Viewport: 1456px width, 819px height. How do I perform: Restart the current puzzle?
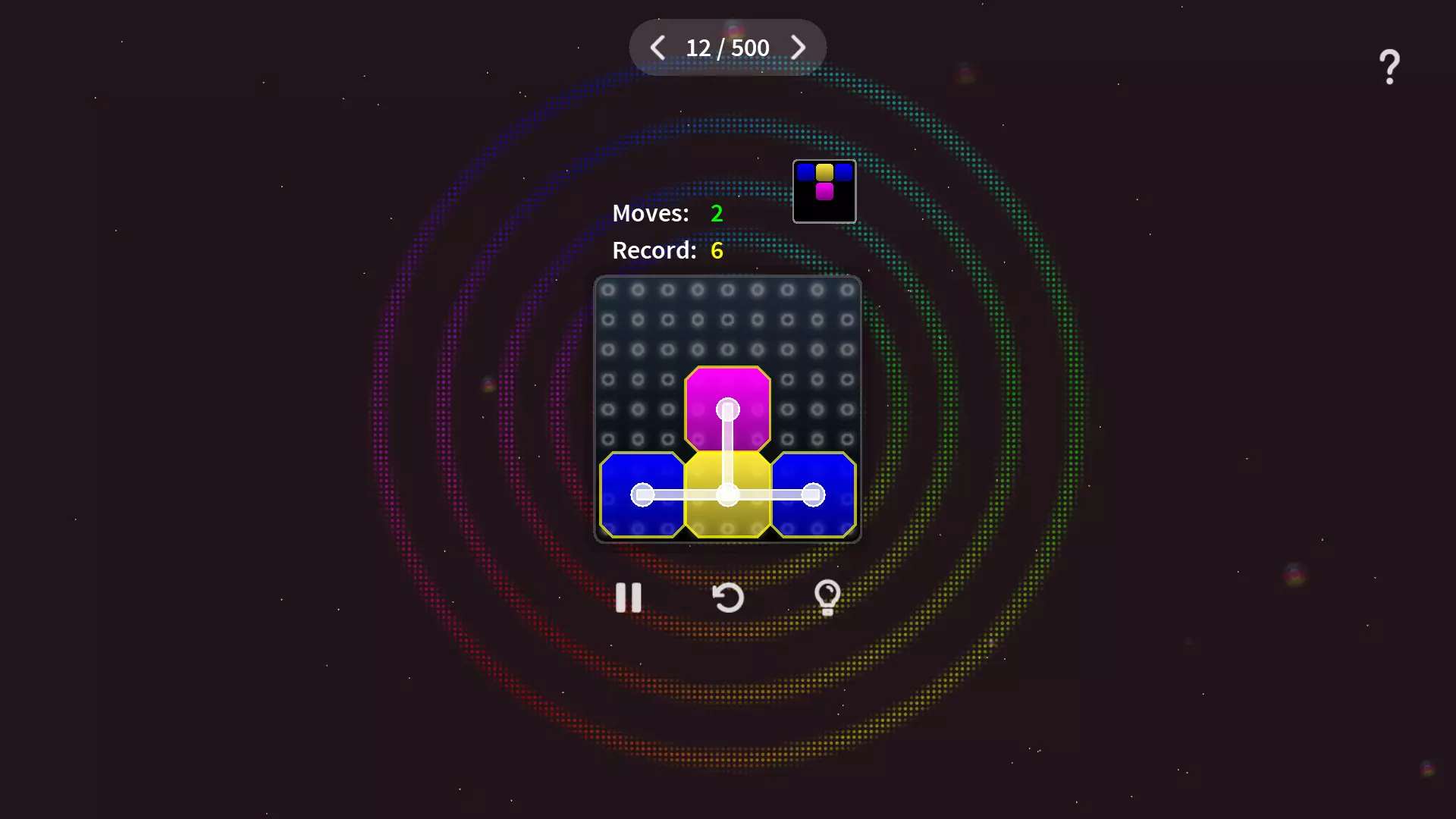[728, 598]
